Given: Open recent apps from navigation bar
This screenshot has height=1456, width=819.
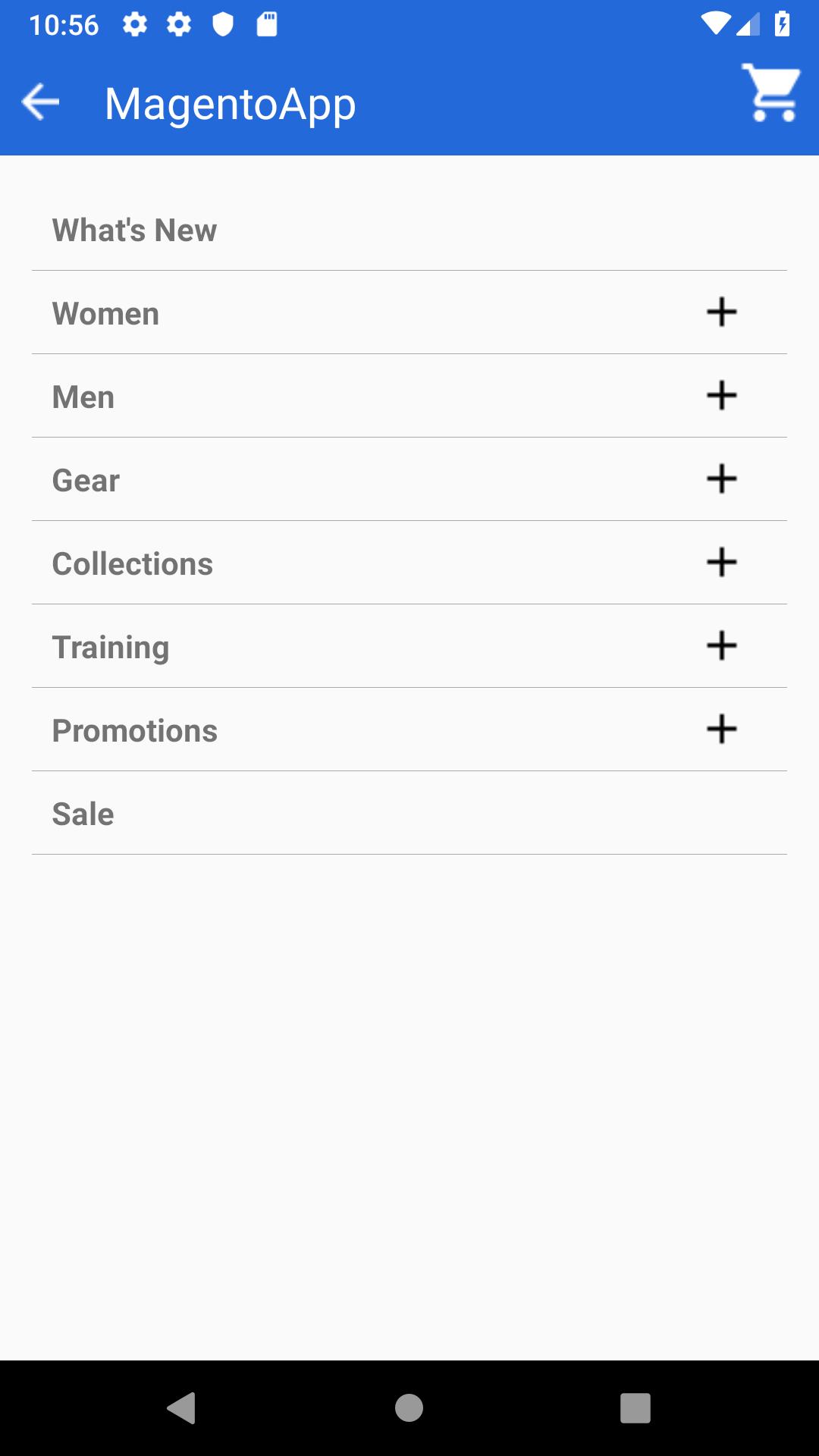Looking at the screenshot, I should 635,1408.
